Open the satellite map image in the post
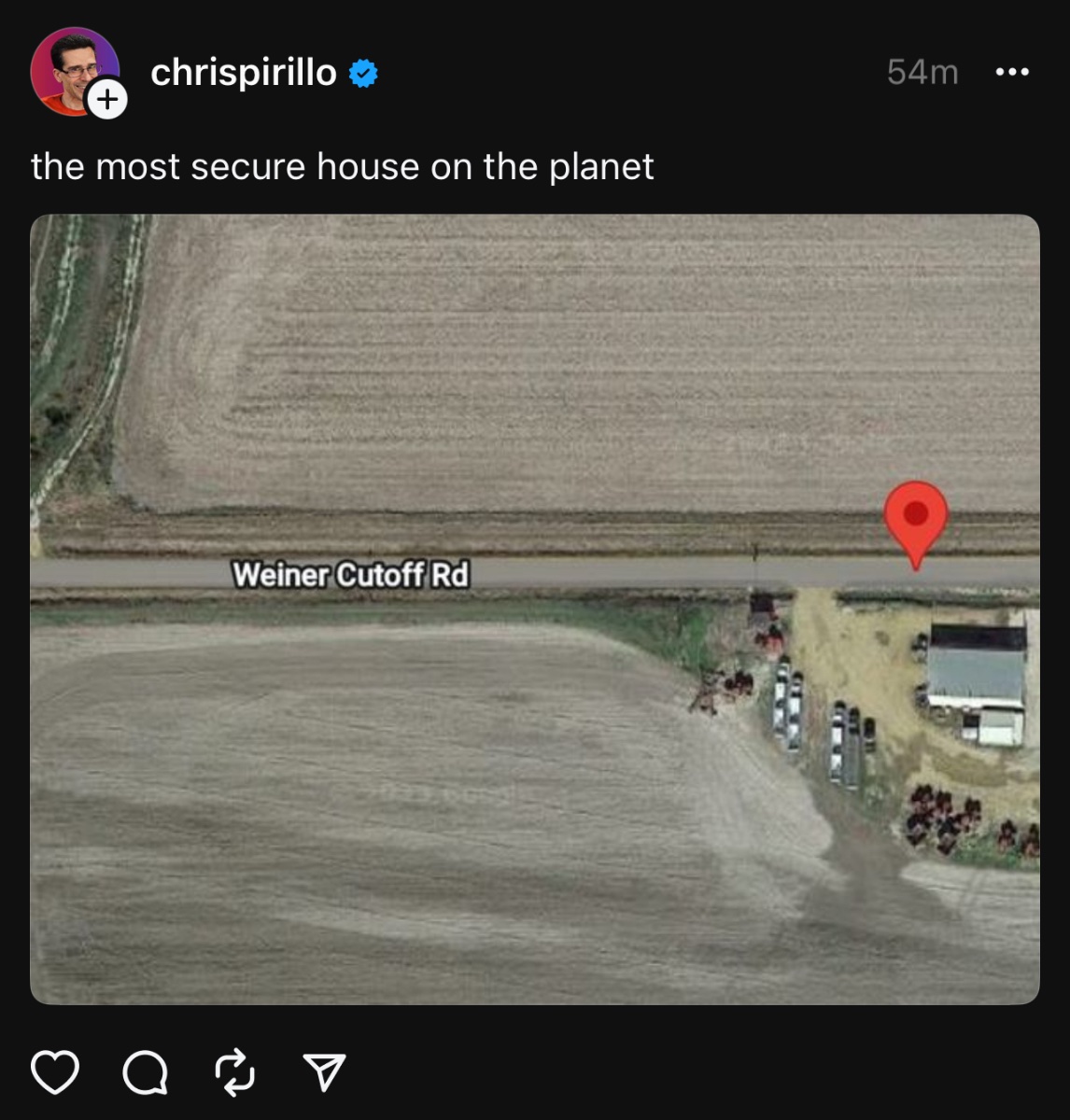 pyautogui.click(x=534, y=609)
